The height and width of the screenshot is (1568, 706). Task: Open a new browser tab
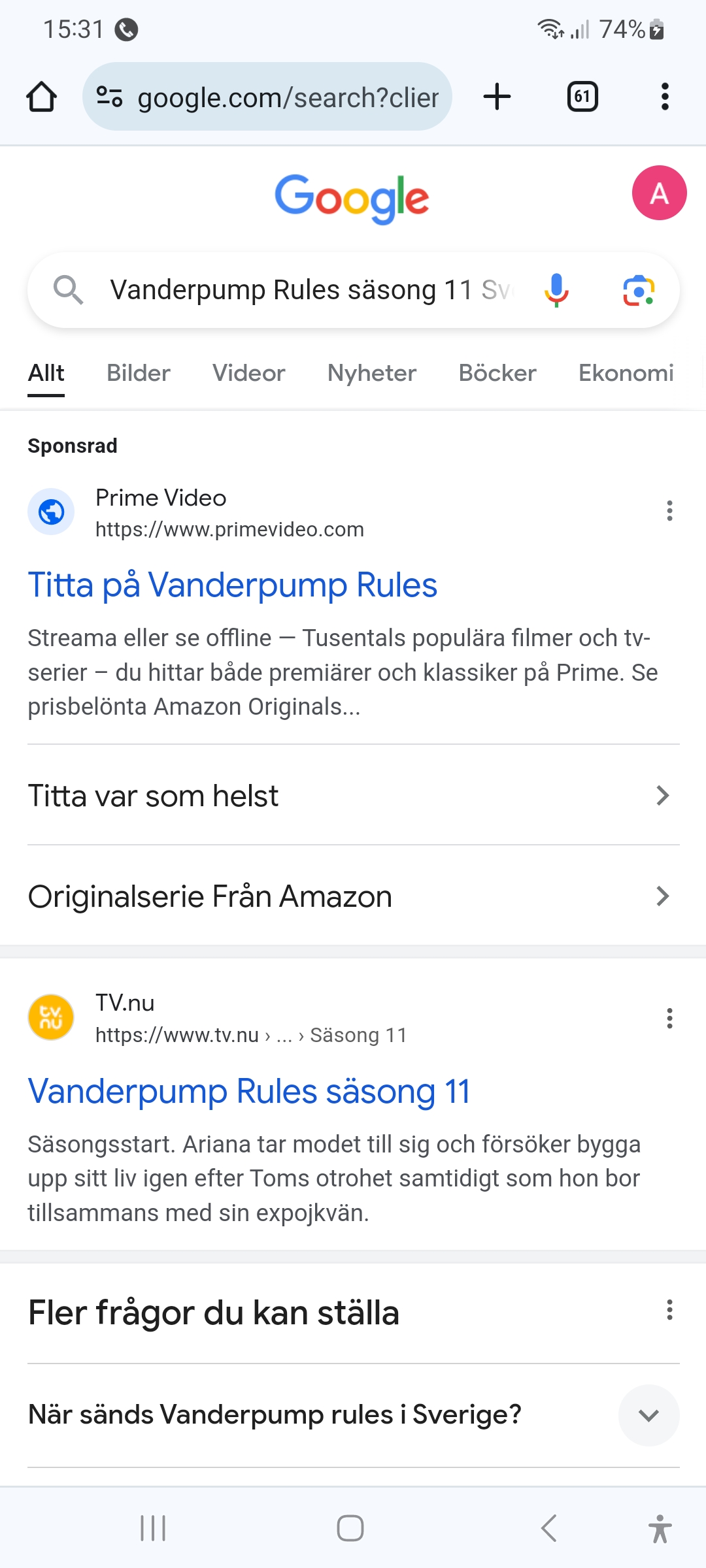coord(497,97)
